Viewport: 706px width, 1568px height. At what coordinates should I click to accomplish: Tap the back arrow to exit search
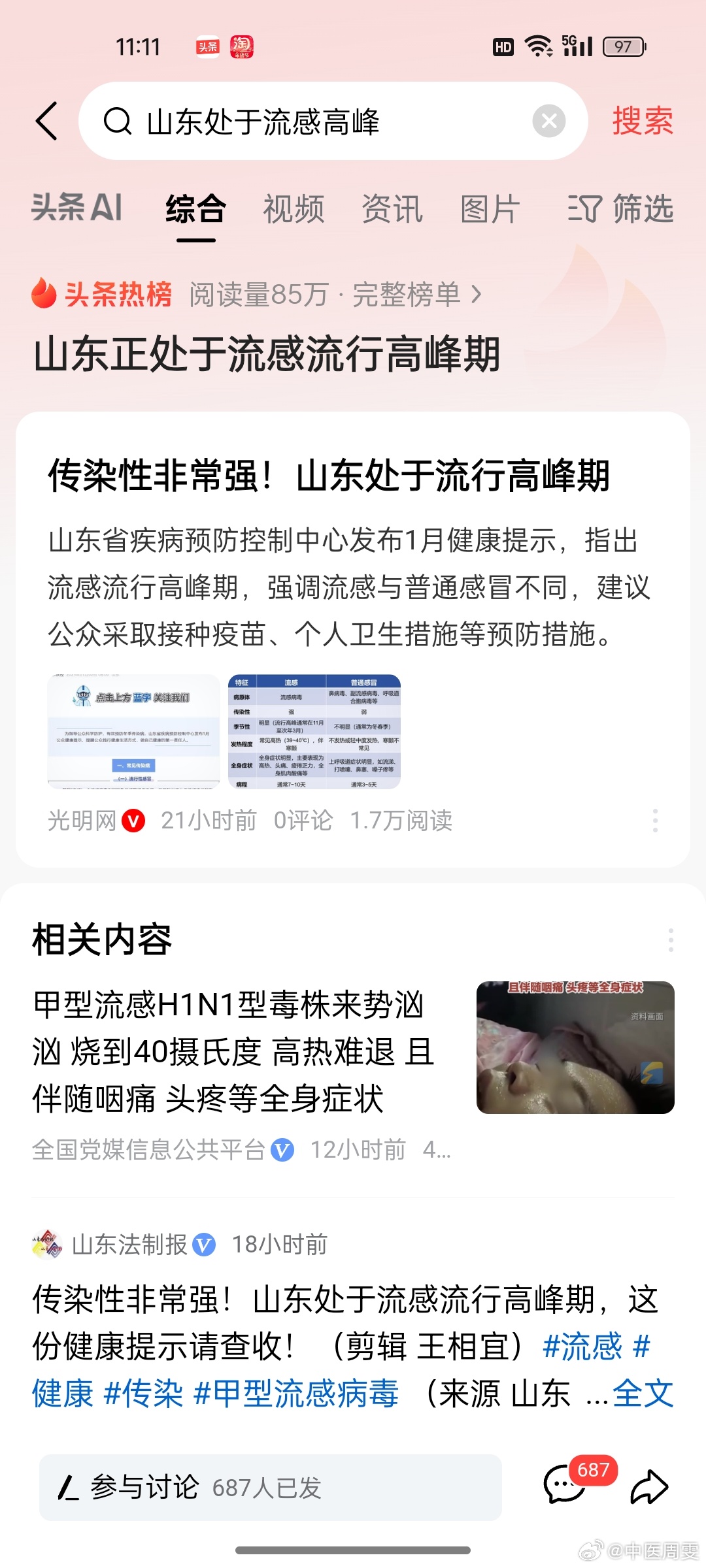pos(47,122)
